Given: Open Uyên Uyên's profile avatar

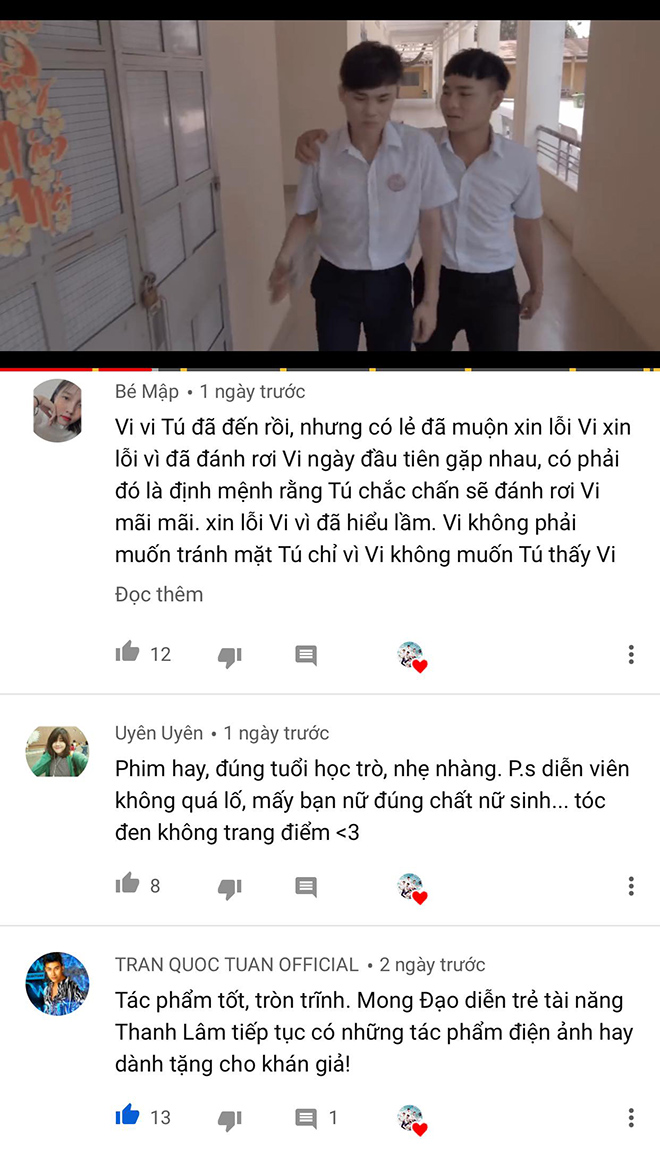Looking at the screenshot, I should tap(57, 751).
